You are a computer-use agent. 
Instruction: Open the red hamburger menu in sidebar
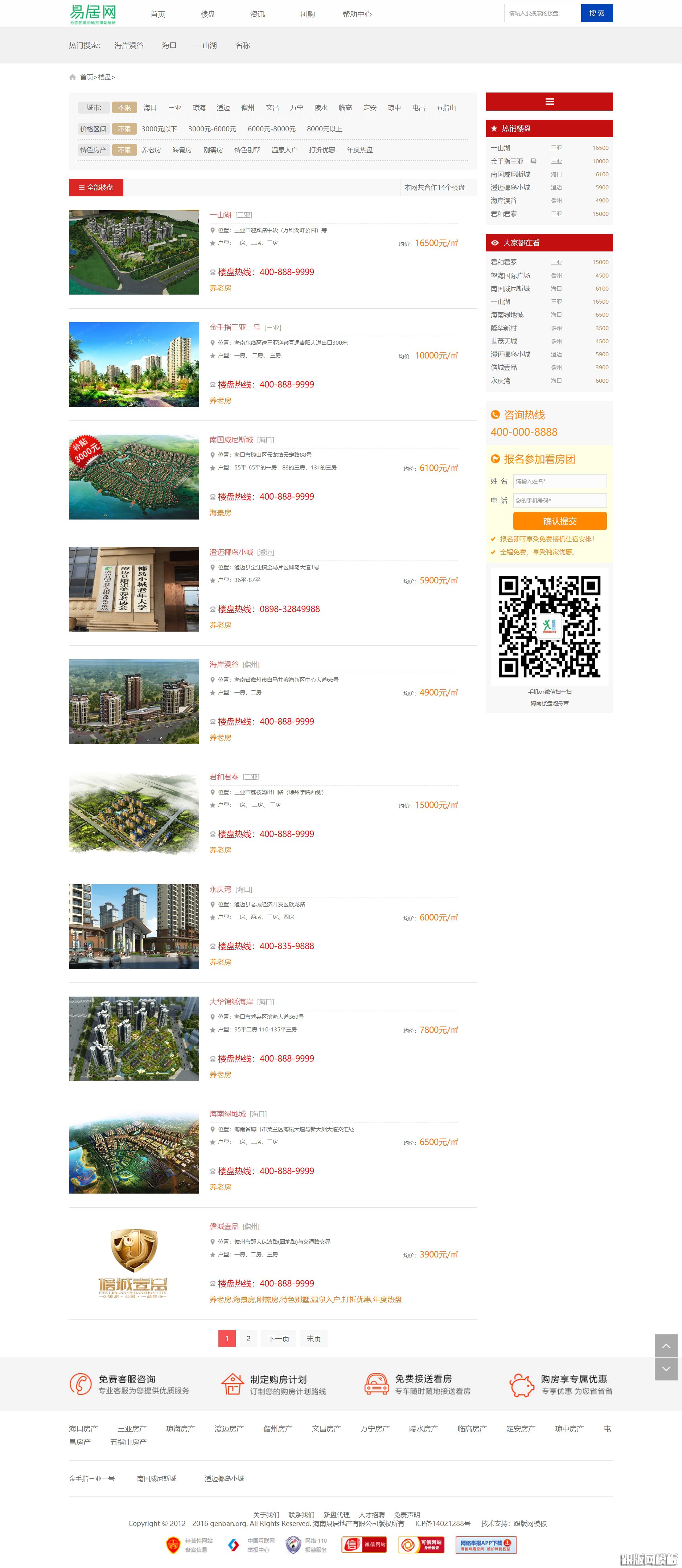click(x=549, y=102)
